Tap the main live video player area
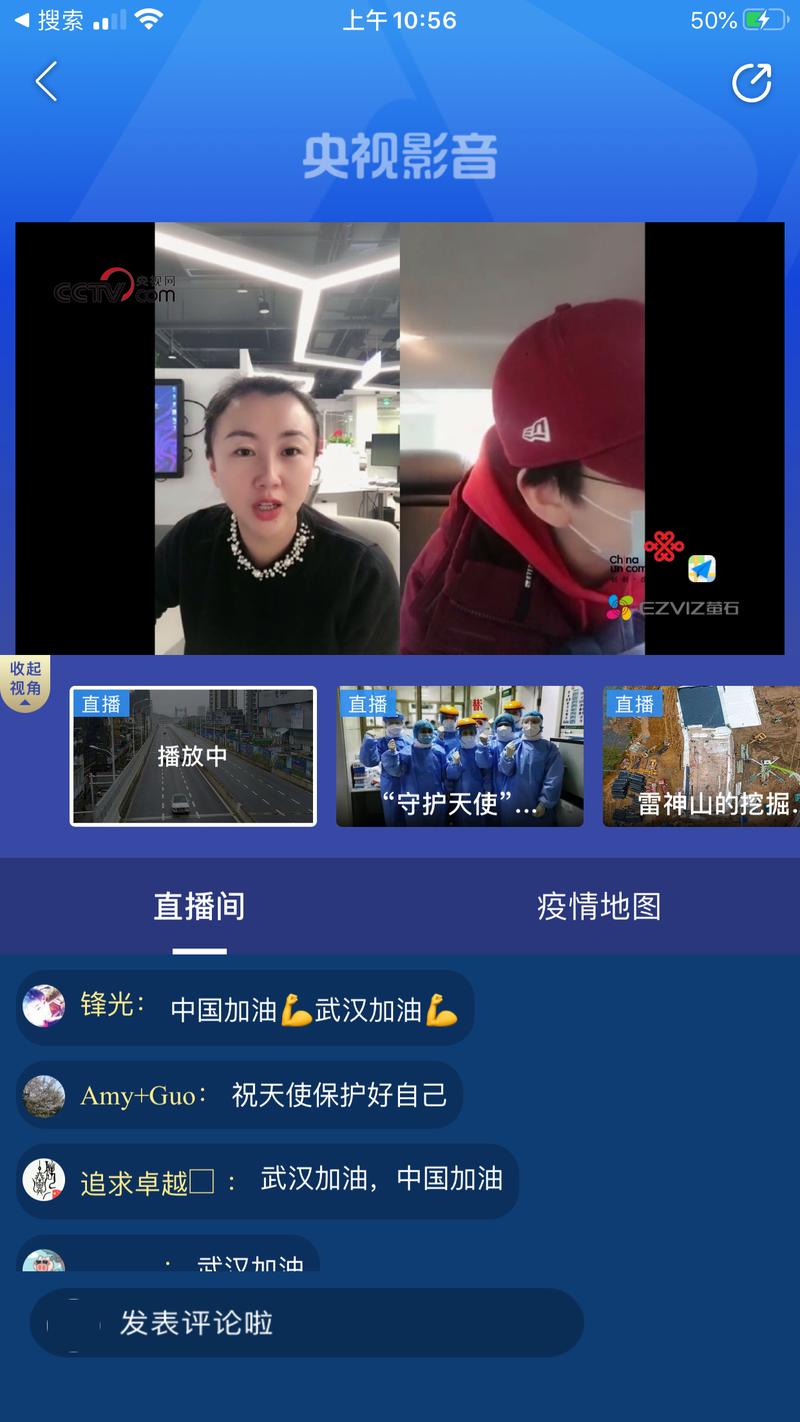 click(400, 437)
